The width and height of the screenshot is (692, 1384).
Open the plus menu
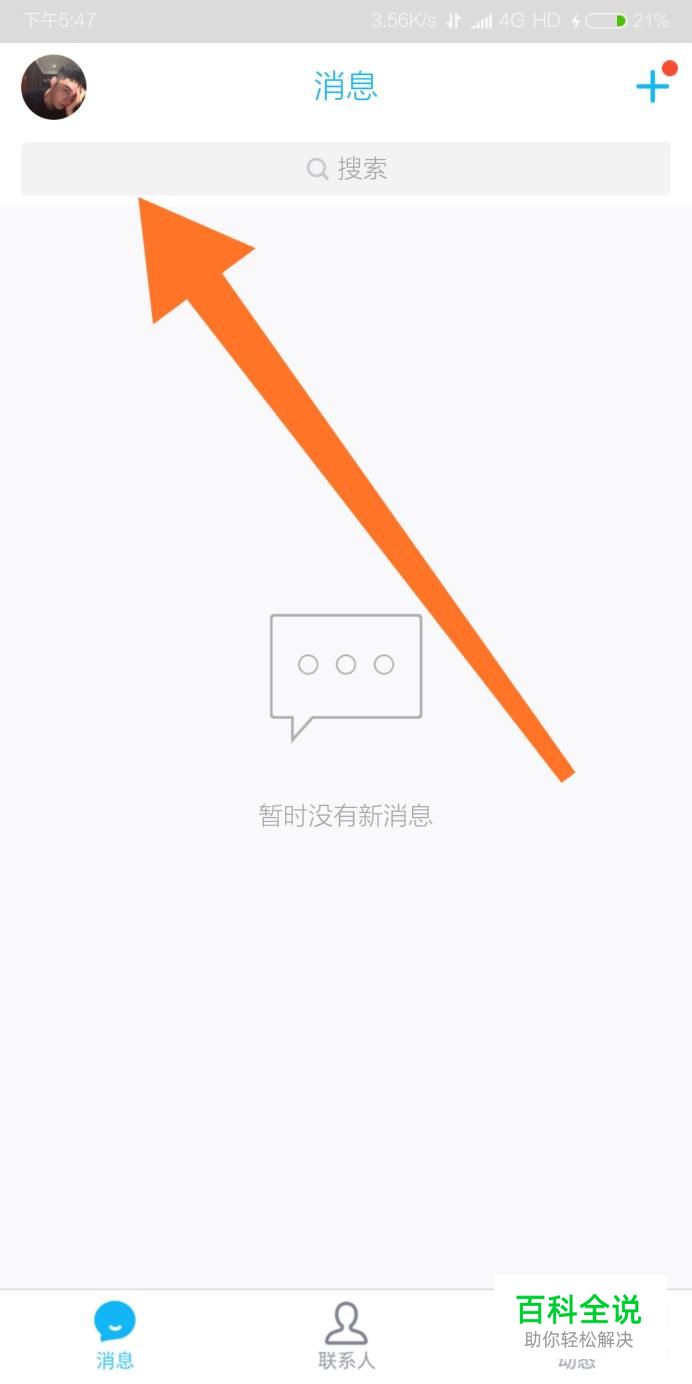652,86
